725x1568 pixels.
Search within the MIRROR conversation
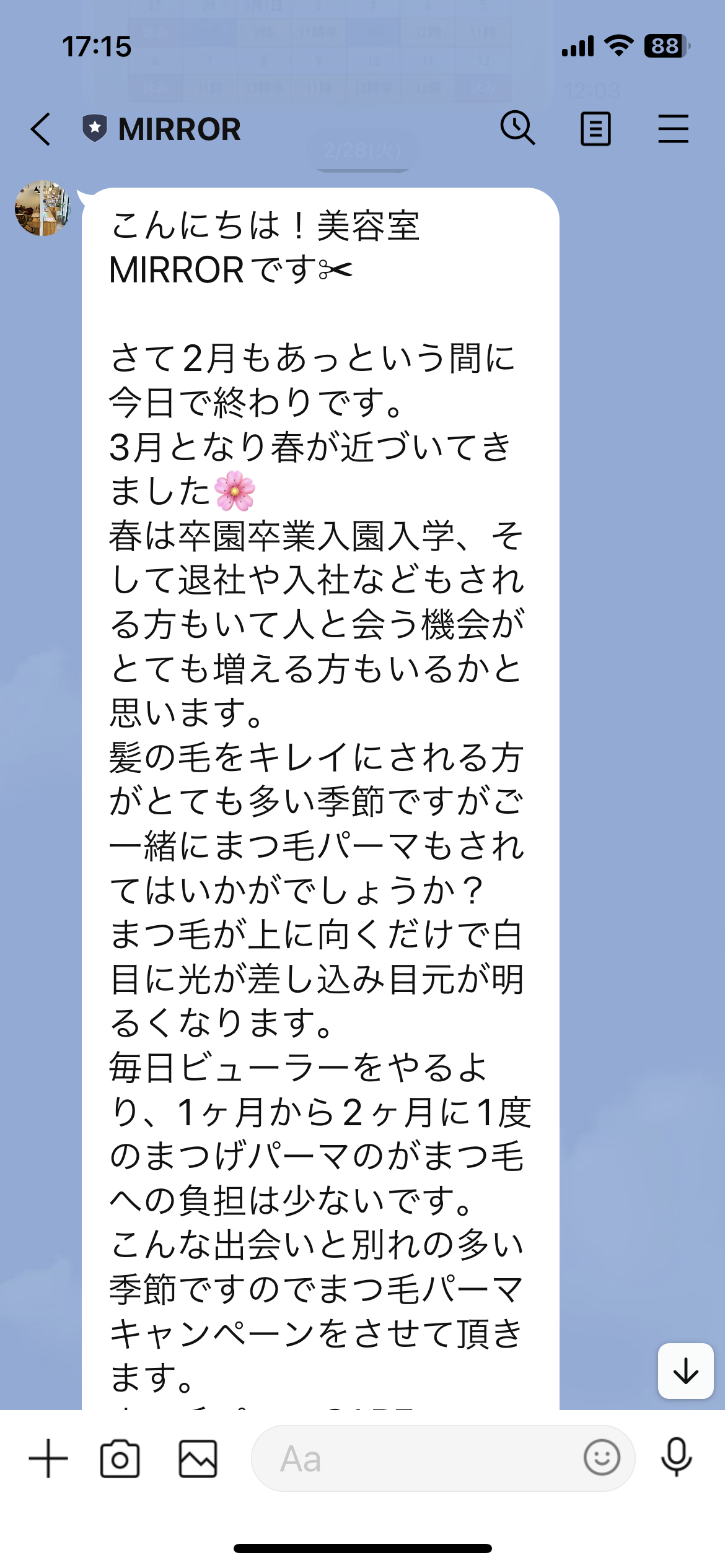click(517, 128)
